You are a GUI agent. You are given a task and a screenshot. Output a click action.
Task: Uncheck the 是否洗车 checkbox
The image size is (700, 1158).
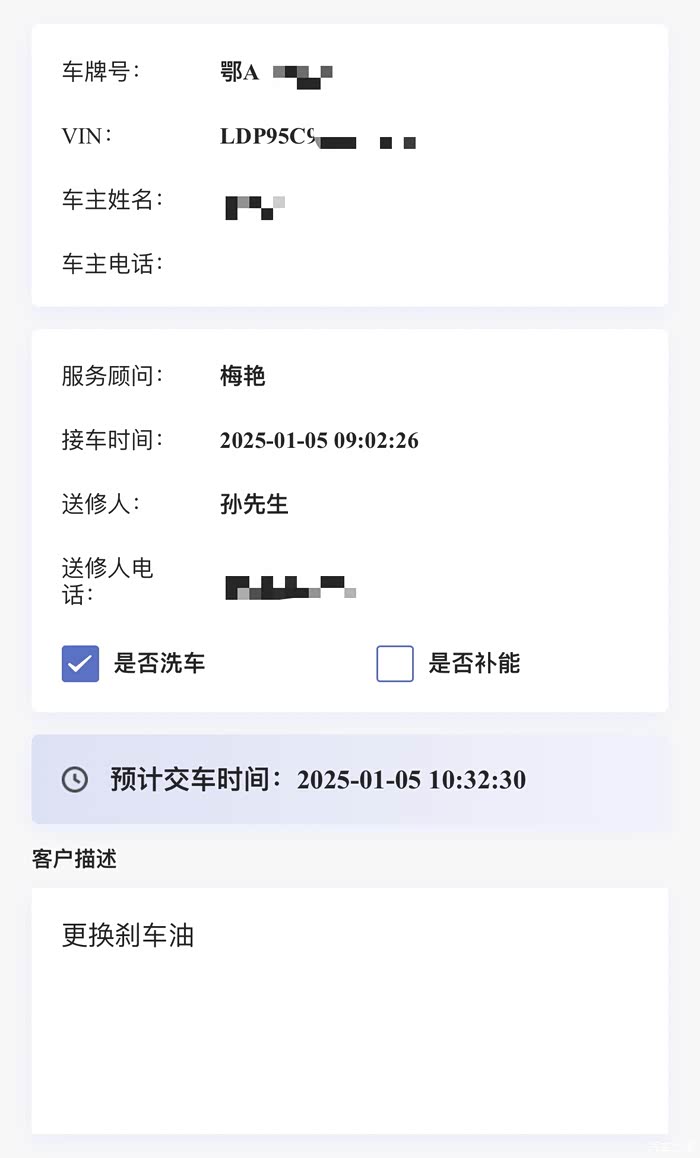click(80, 662)
